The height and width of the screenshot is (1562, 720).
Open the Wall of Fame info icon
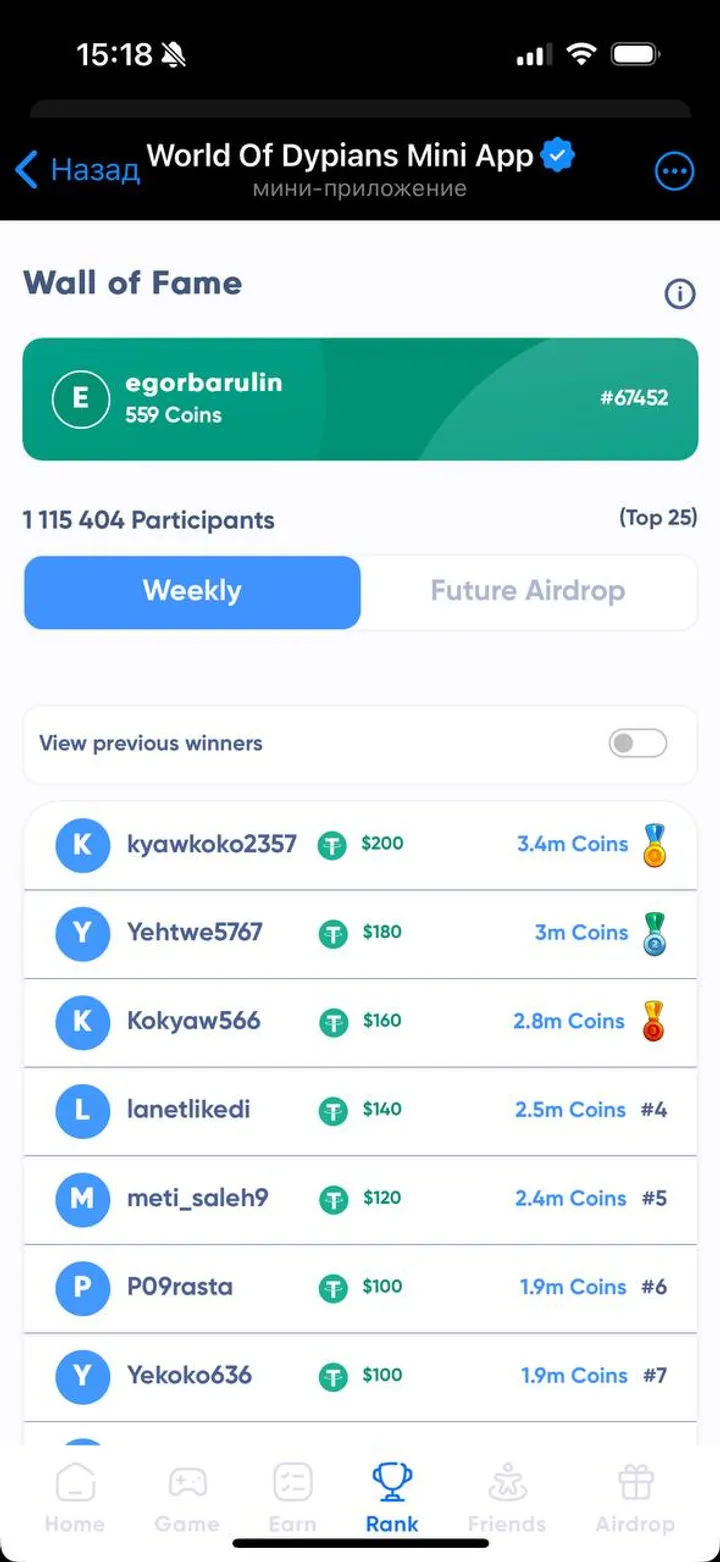679,293
